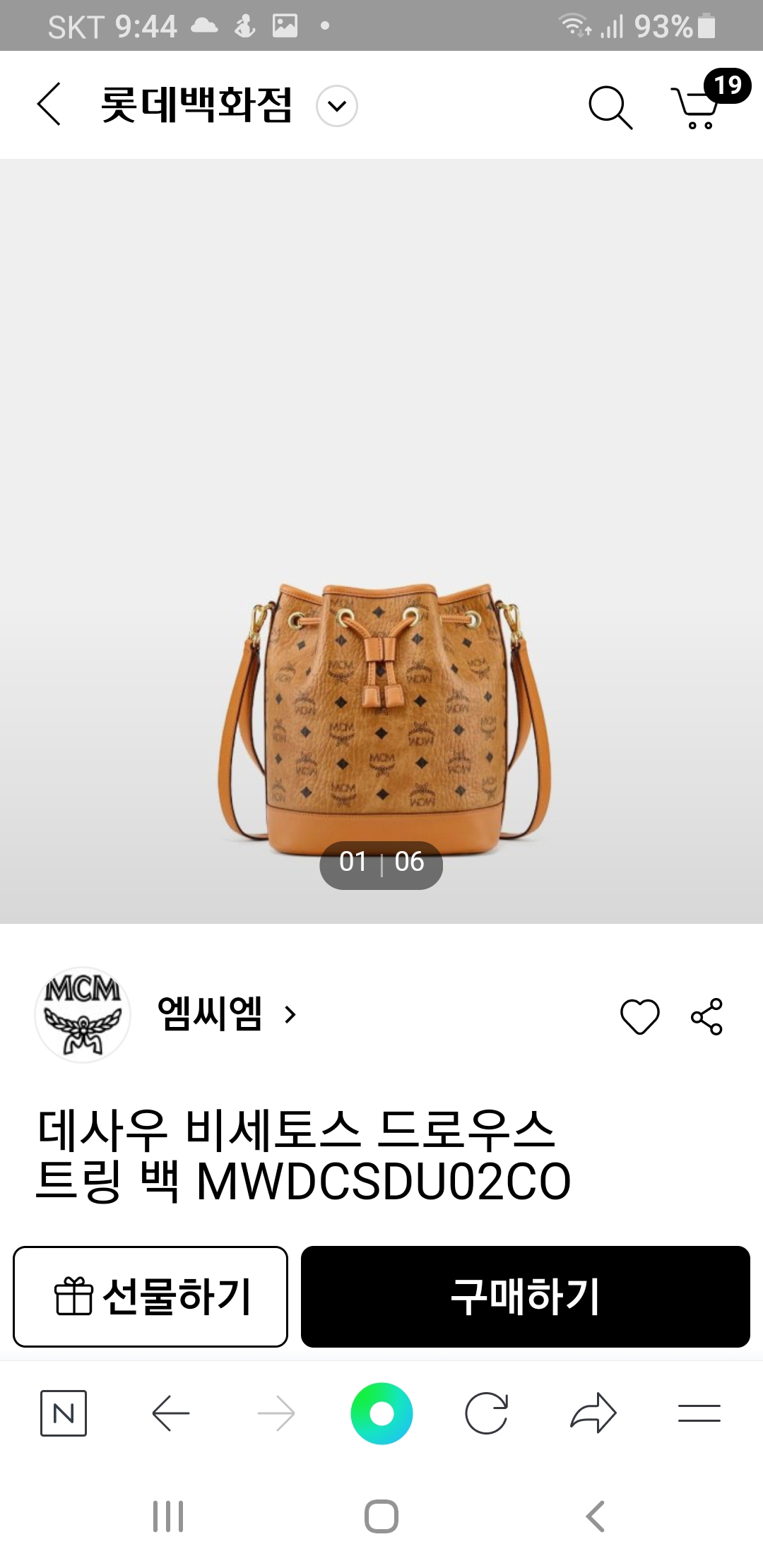Image resolution: width=763 pixels, height=1568 pixels.
Task: Go to the phone home screen
Action: point(381,1516)
